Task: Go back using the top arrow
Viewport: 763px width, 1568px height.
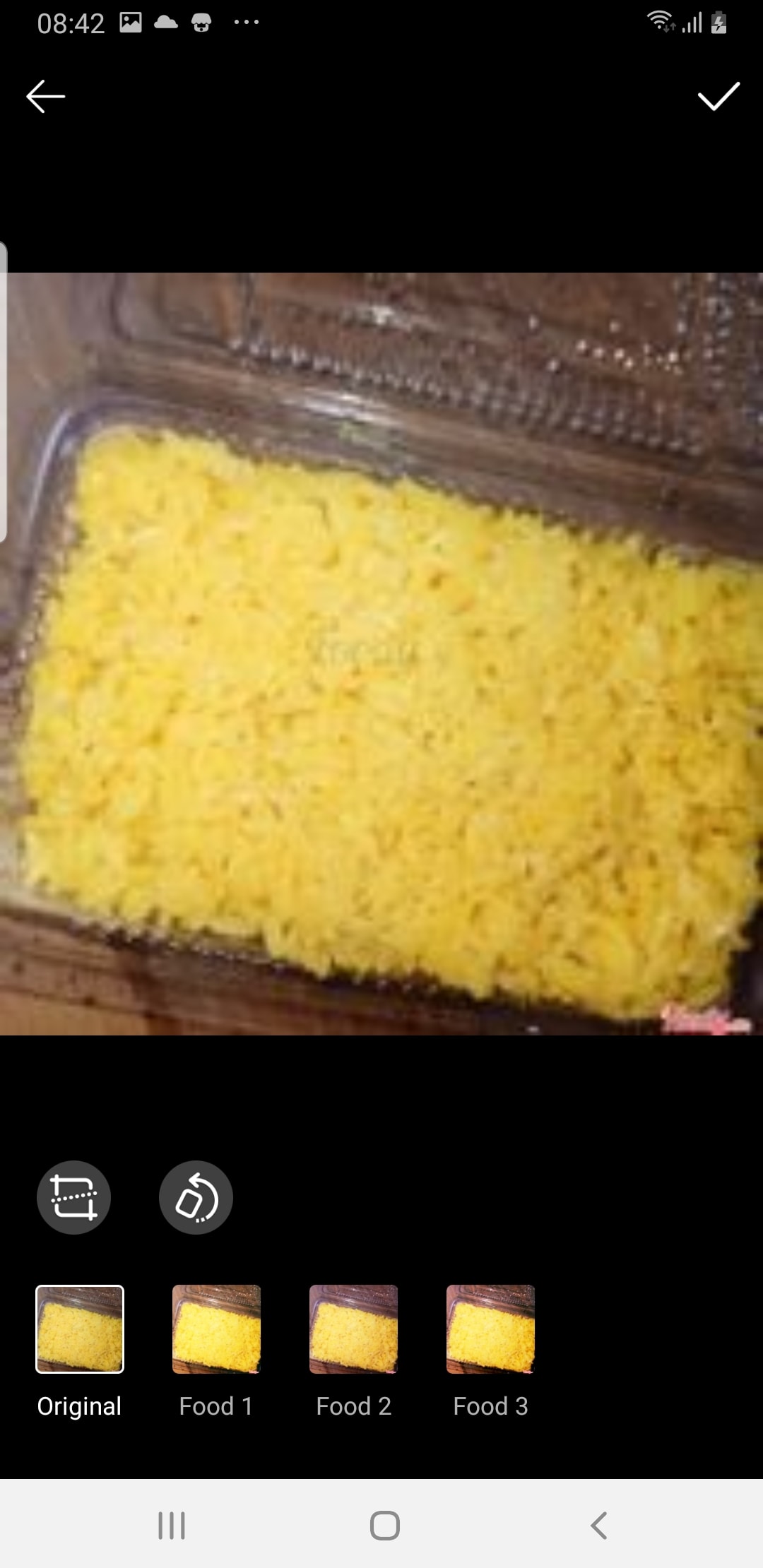Action: click(46, 97)
